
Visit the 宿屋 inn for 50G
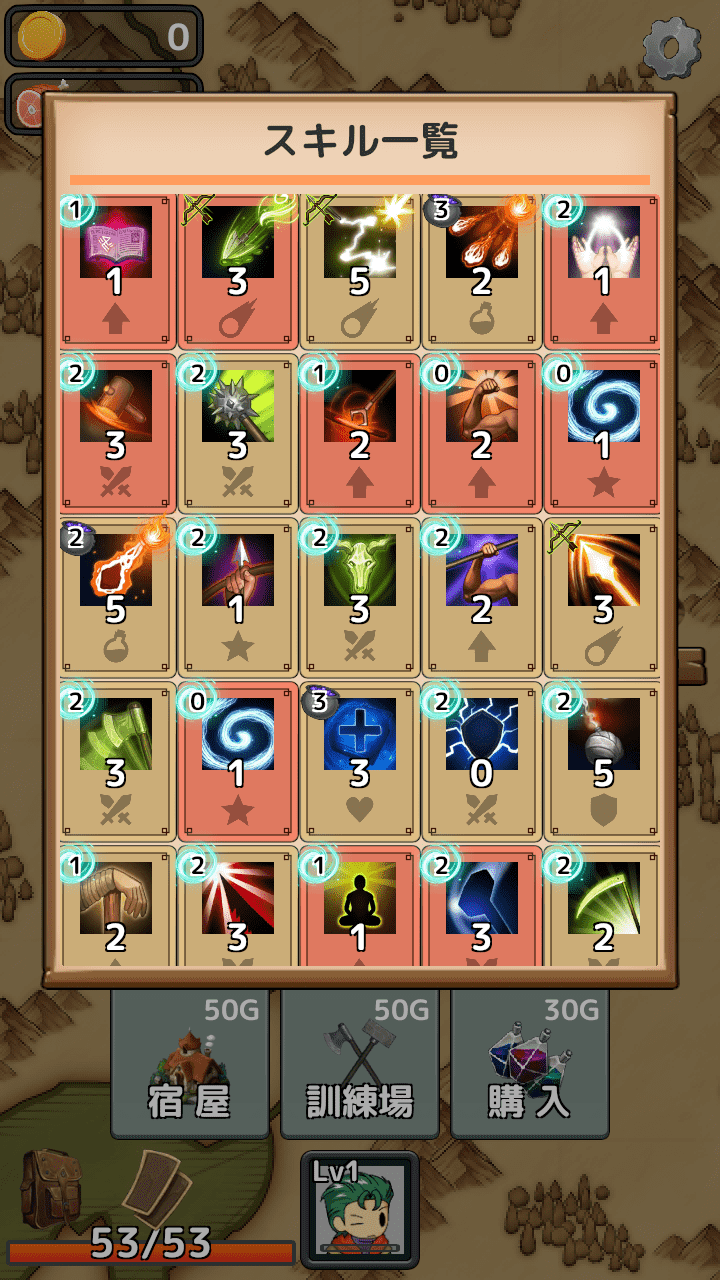[x=189, y=1065]
